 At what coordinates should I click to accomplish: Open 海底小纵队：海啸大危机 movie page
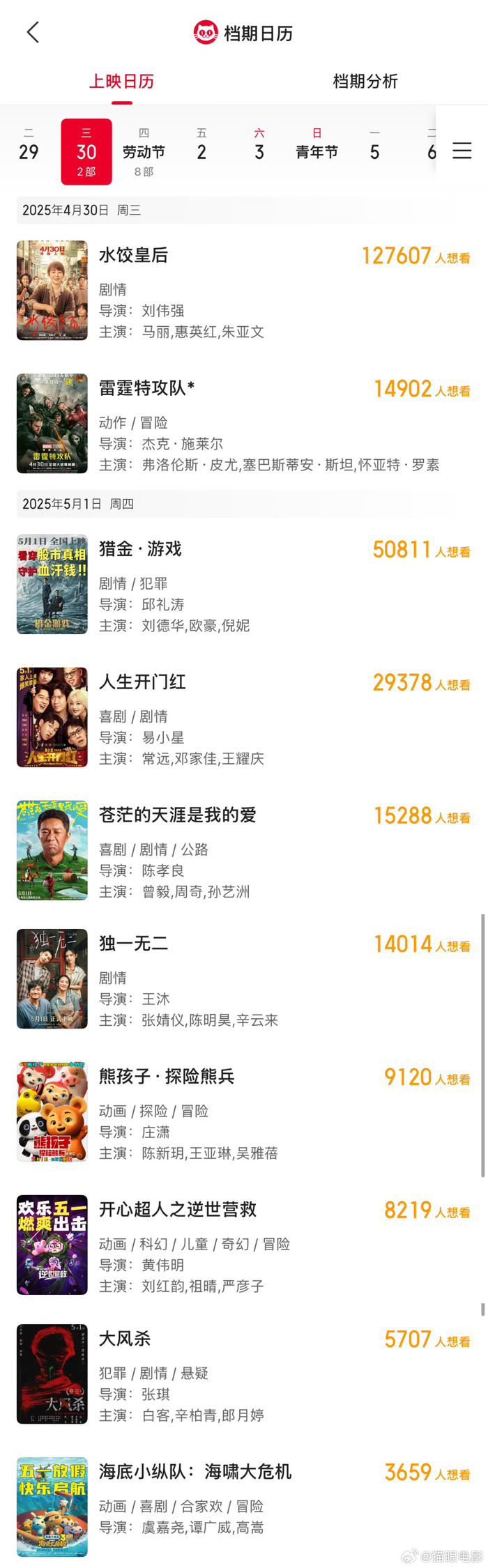click(195, 1472)
